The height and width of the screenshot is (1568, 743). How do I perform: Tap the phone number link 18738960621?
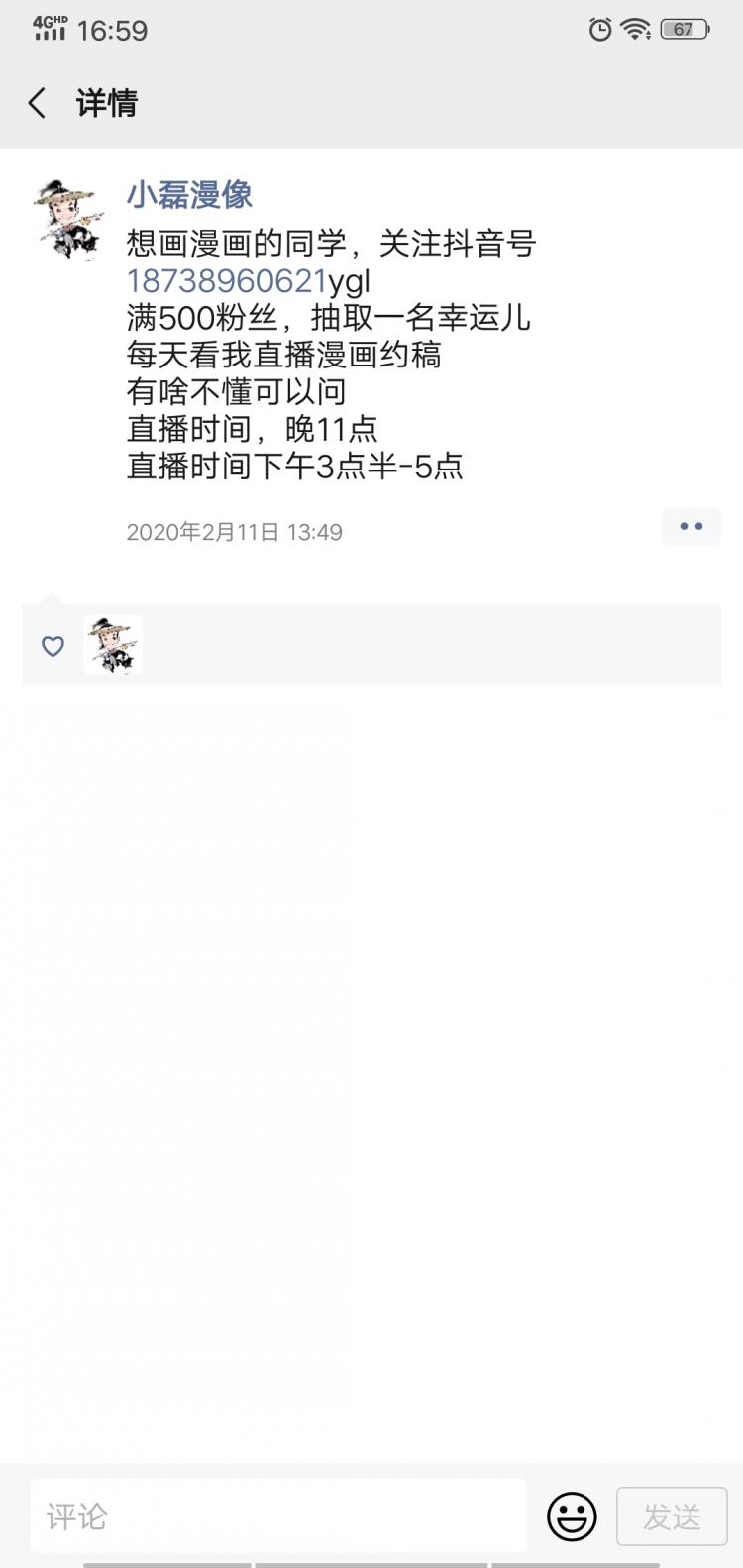point(227,281)
